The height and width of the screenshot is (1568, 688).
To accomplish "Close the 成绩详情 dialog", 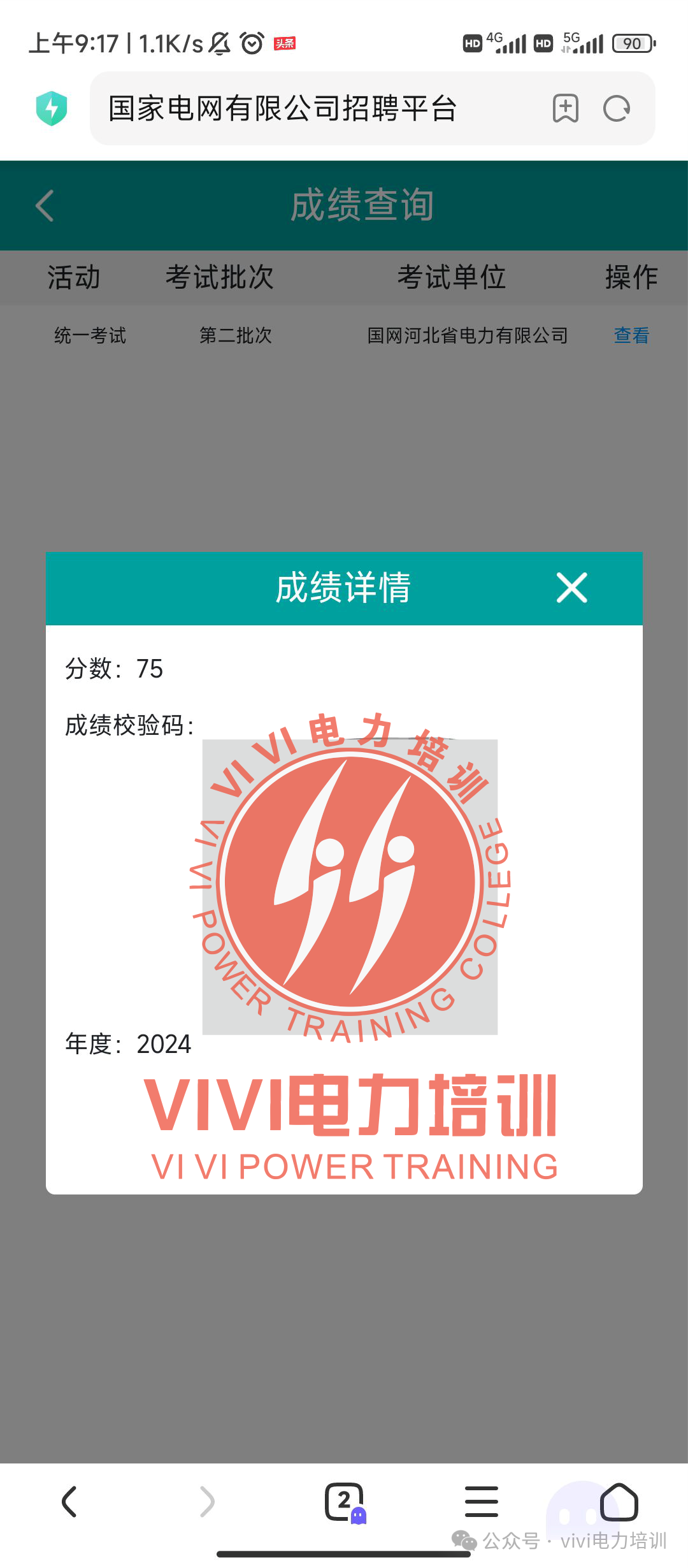I will click(x=571, y=588).
